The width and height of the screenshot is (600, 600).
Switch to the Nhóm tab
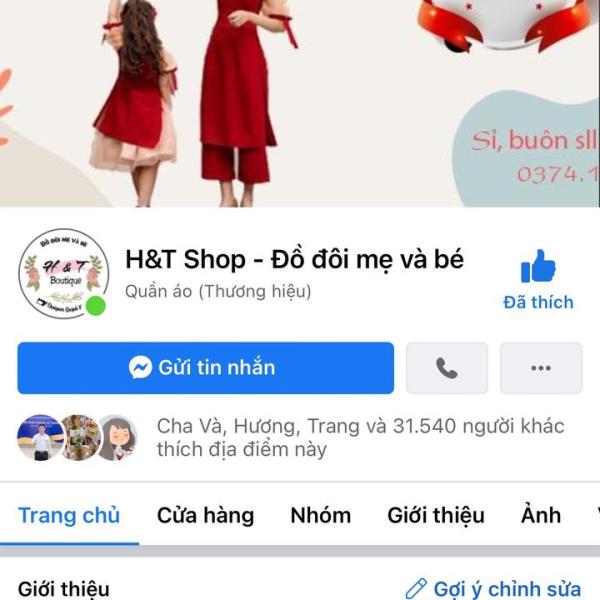click(320, 516)
